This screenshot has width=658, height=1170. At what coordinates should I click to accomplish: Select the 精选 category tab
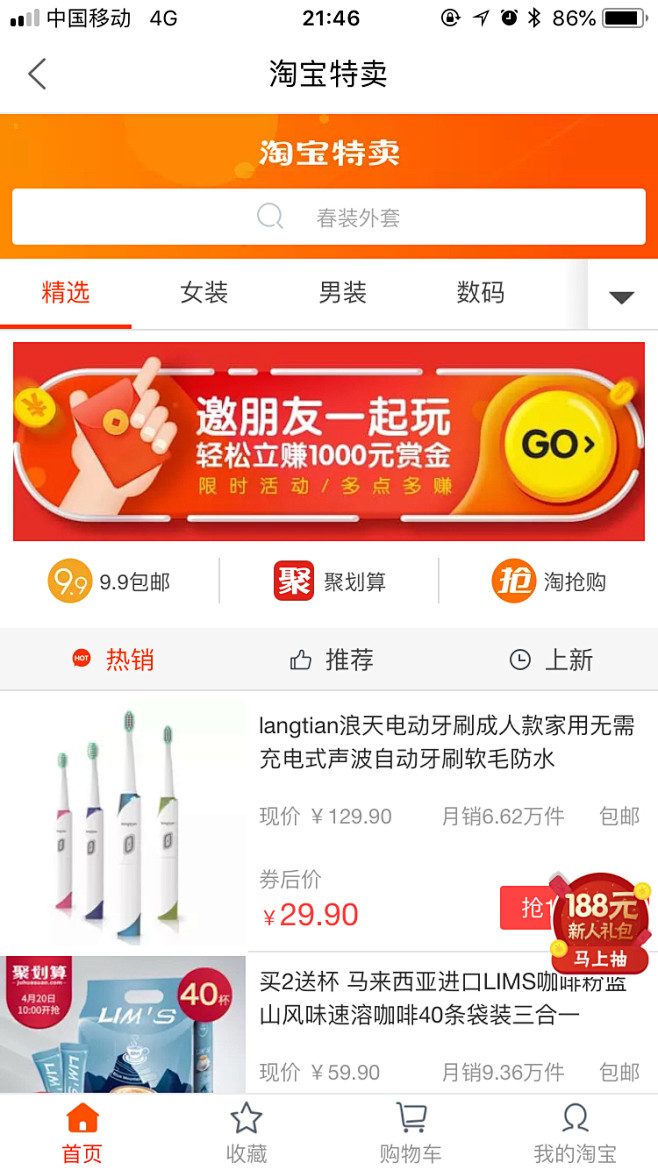(x=66, y=293)
